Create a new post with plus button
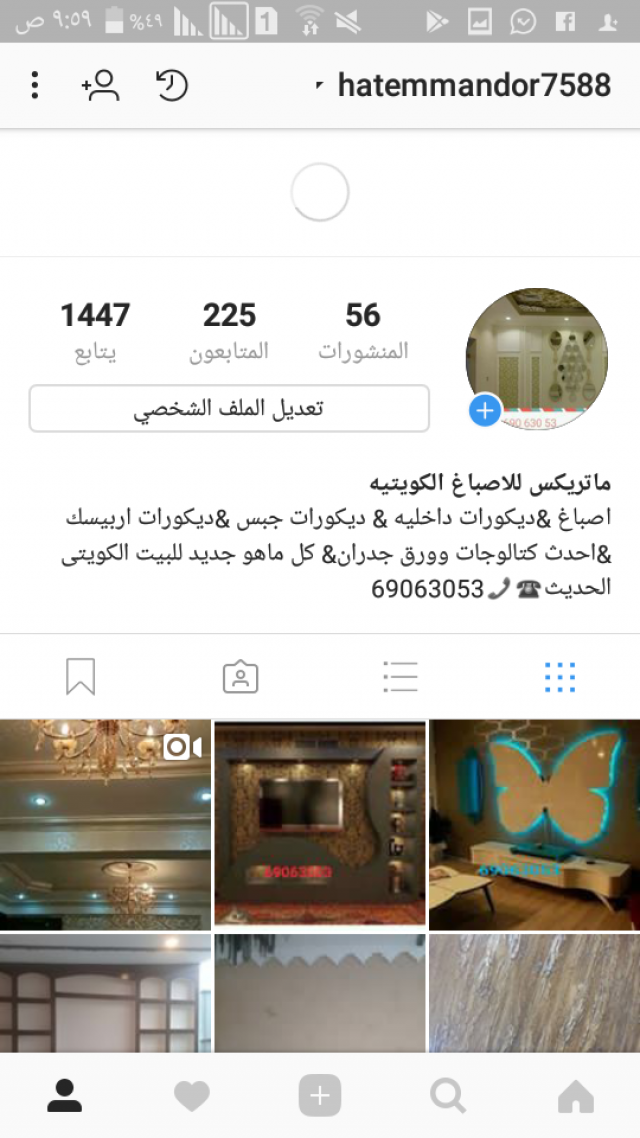Viewport: 640px width, 1138px height. point(320,1096)
